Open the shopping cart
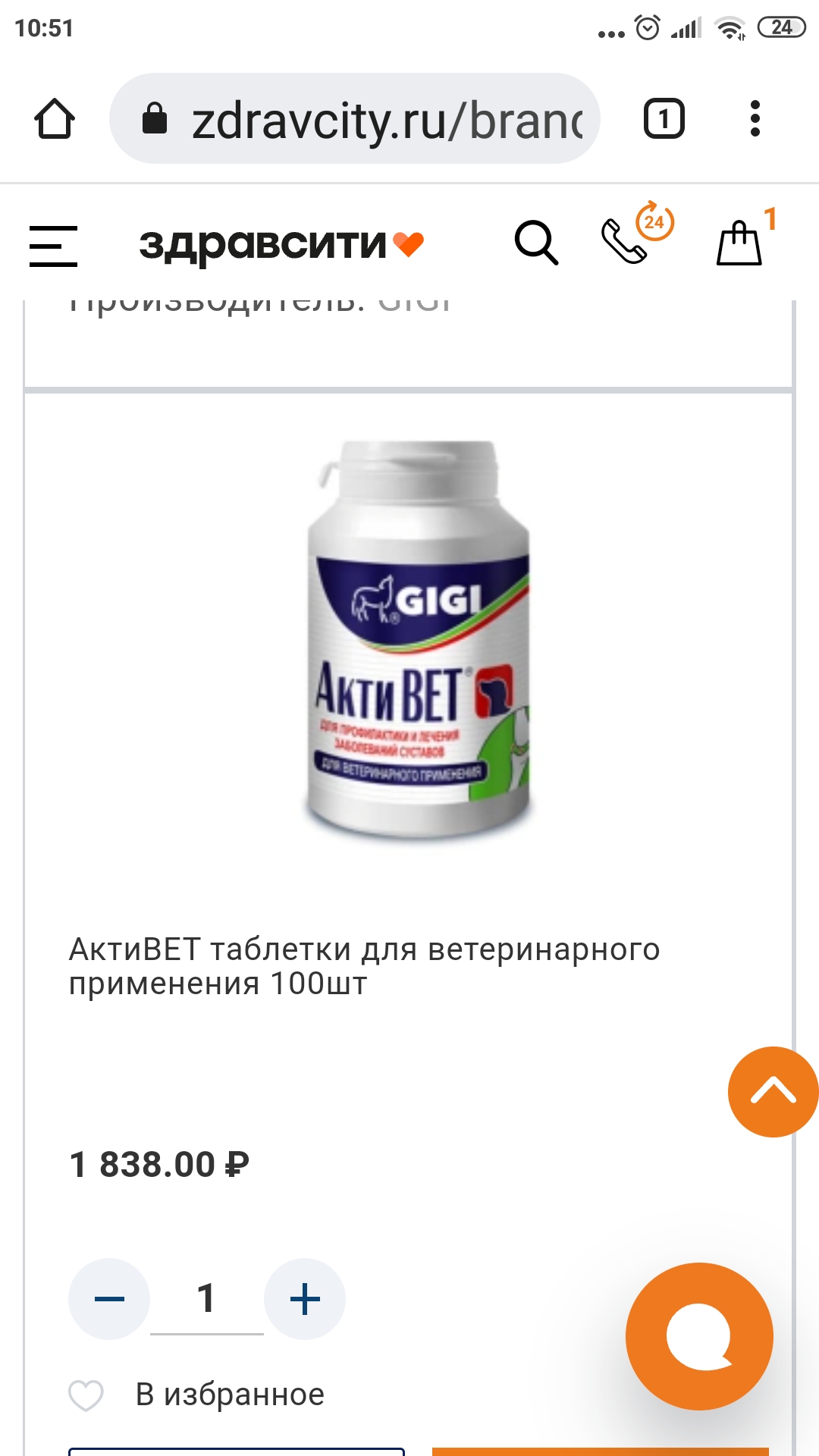 click(740, 241)
